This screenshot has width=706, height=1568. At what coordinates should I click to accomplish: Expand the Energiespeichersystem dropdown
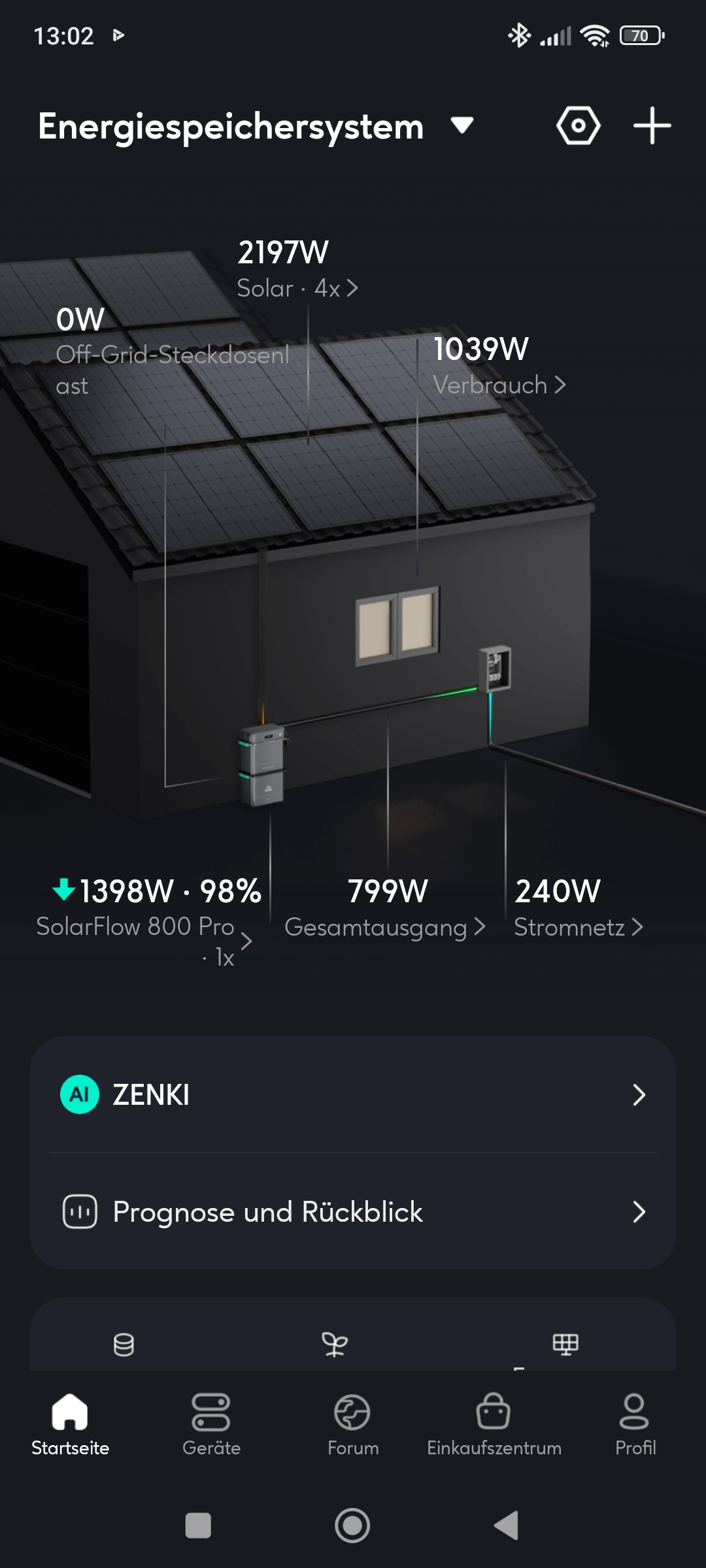[462, 125]
